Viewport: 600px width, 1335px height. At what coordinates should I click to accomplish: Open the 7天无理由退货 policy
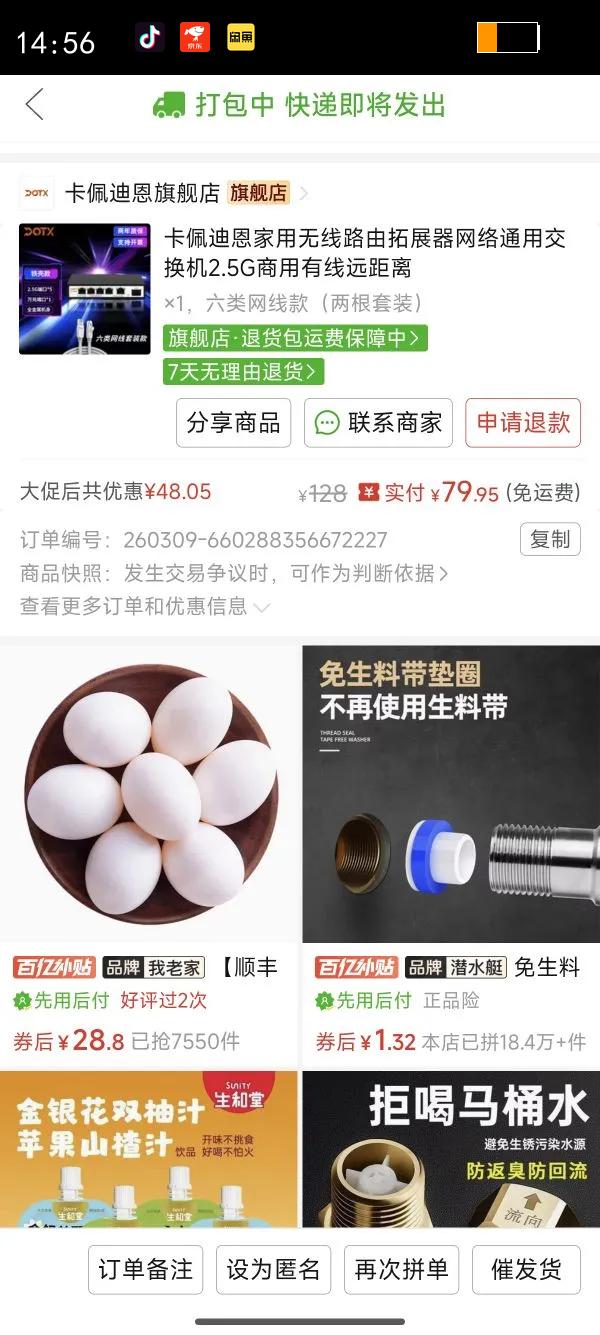coord(244,372)
